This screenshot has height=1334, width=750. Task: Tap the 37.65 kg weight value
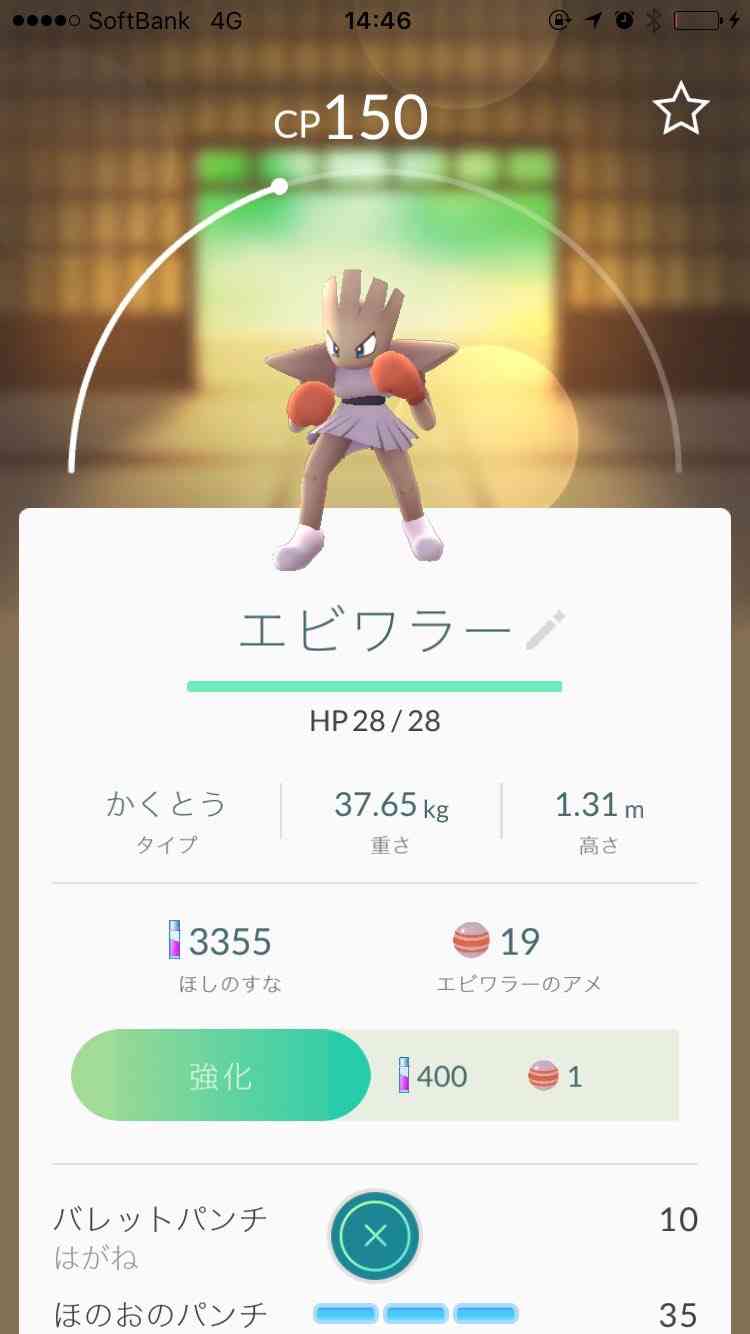click(389, 803)
